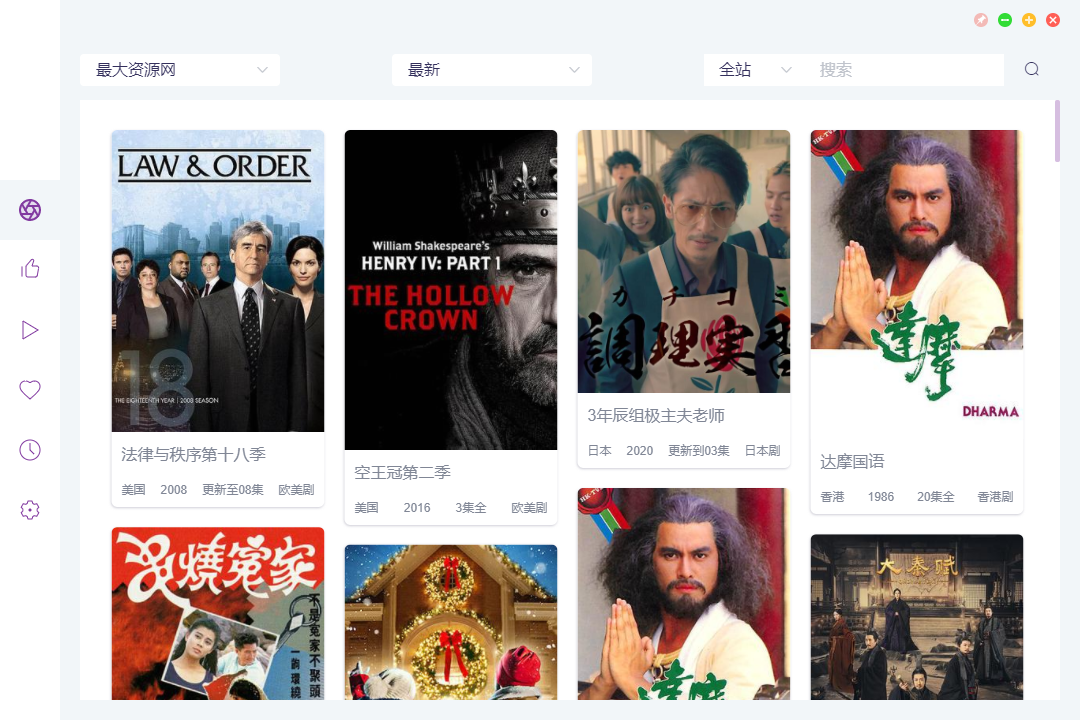Open the favorites heart tab
This screenshot has width=1080, height=720.
point(30,390)
